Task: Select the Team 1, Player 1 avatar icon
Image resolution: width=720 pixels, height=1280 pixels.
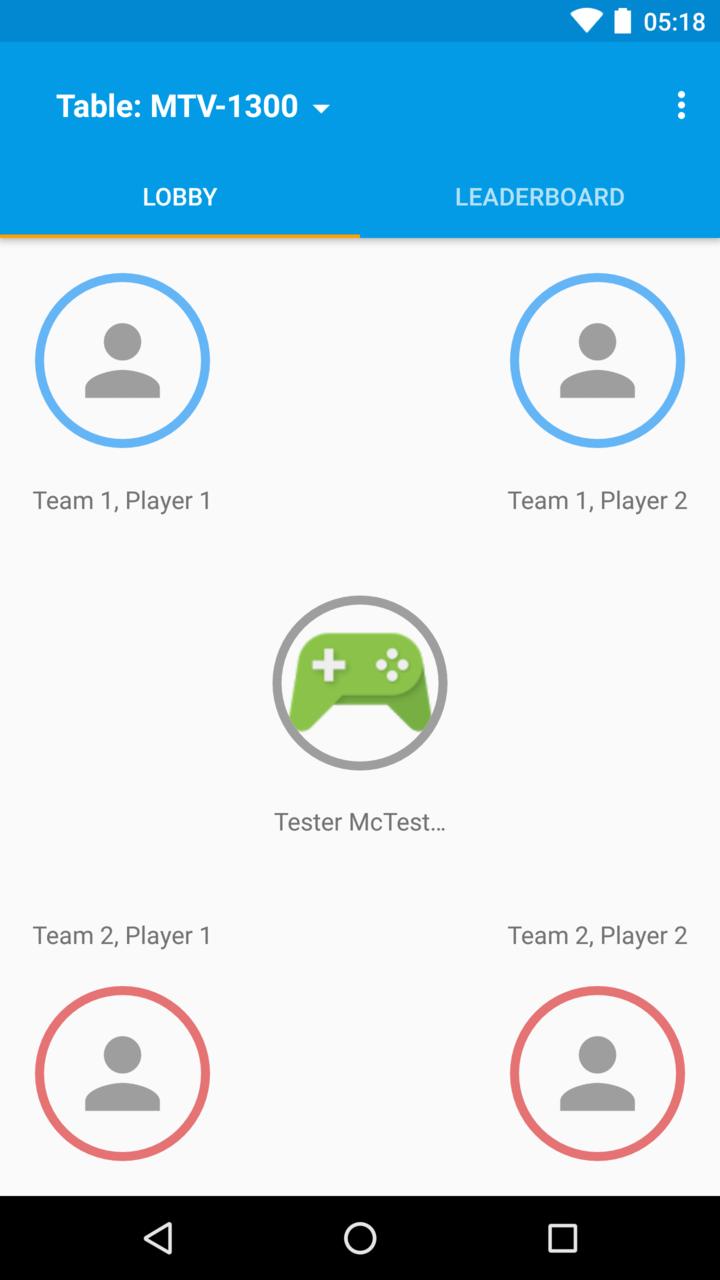Action: [x=122, y=360]
